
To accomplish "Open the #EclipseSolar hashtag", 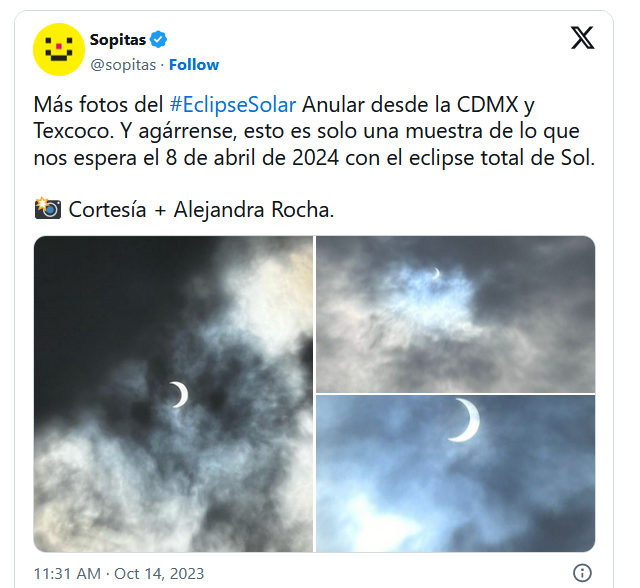I will click(233, 105).
